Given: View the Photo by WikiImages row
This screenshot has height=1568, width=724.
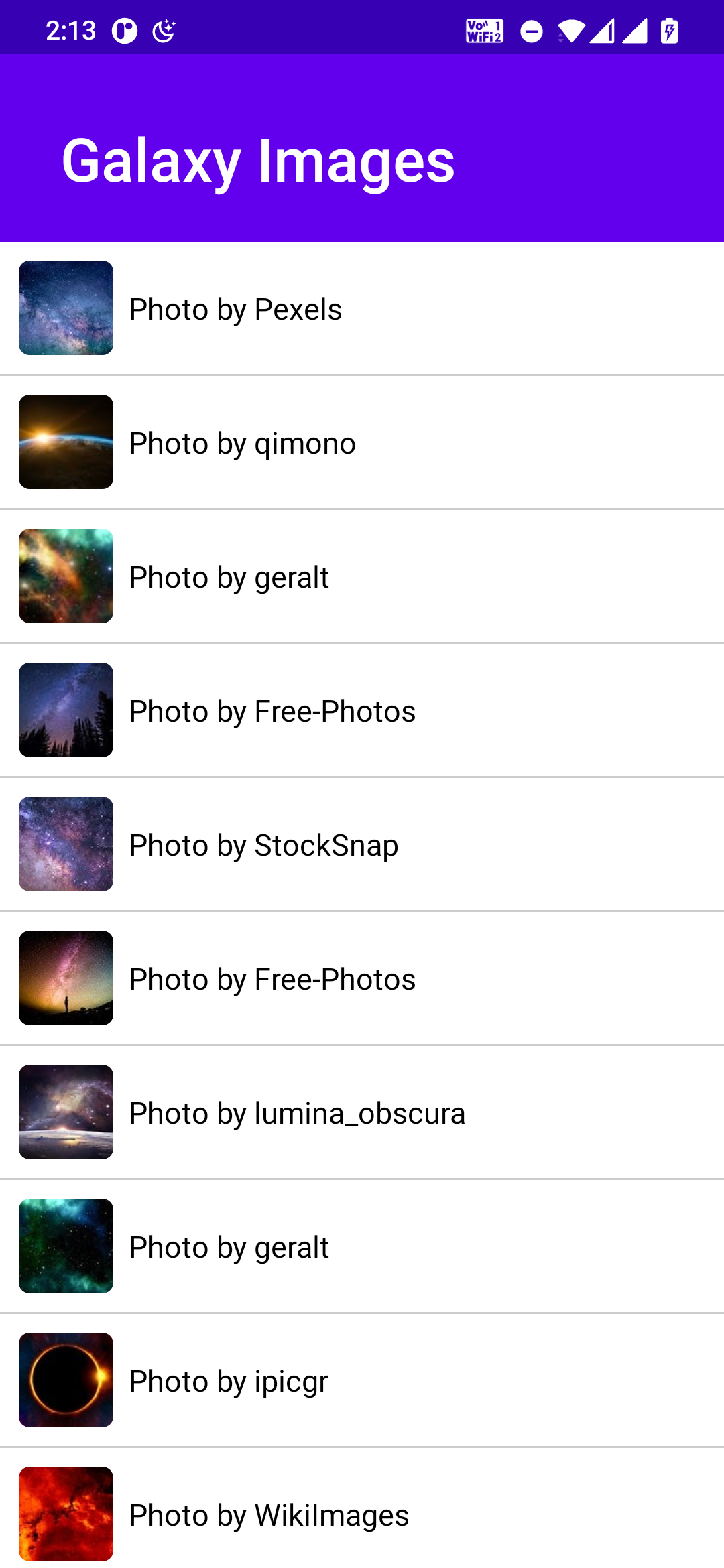Looking at the screenshot, I should click(x=362, y=1509).
